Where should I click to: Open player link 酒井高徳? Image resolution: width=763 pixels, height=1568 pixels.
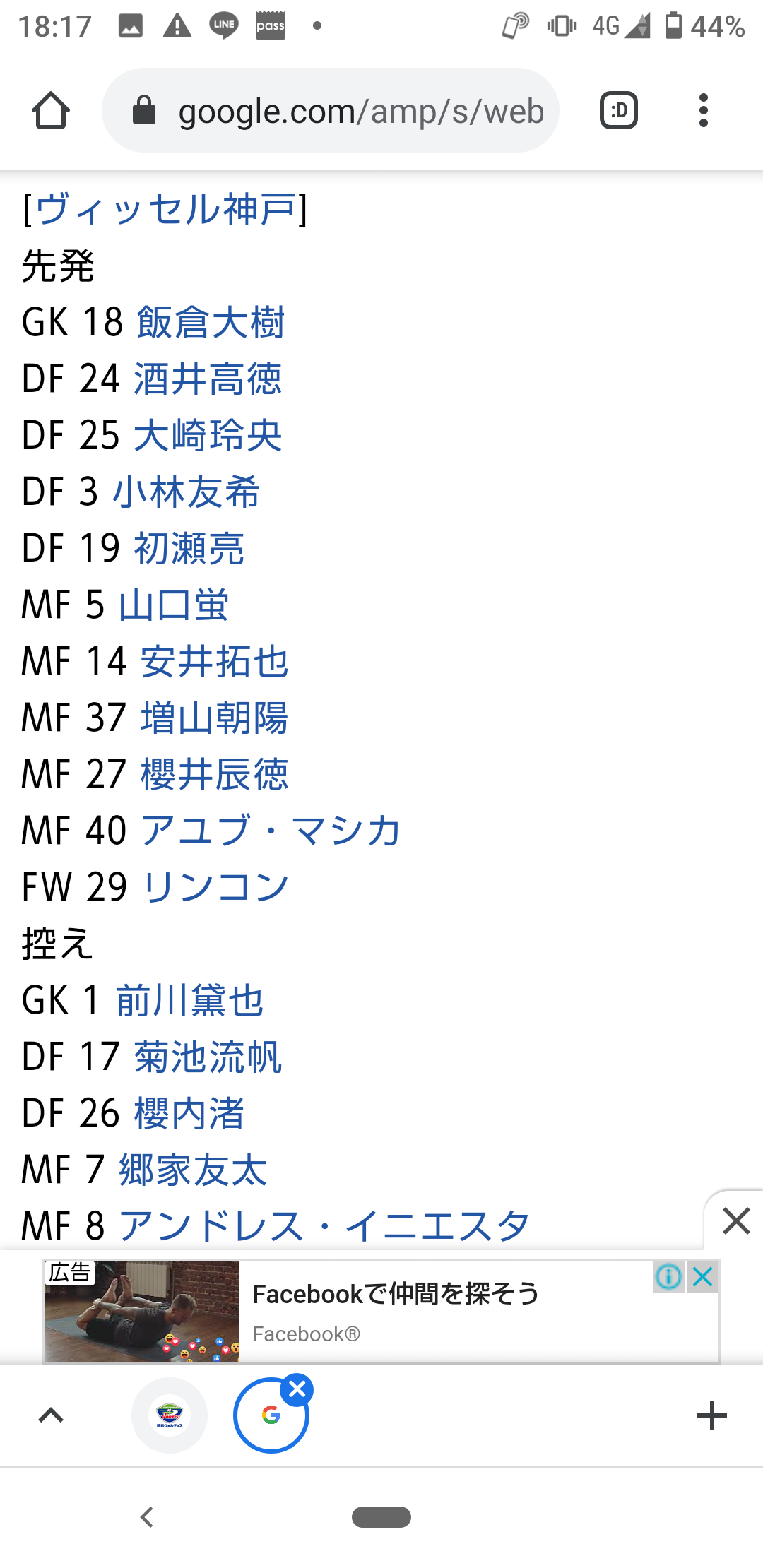(208, 379)
